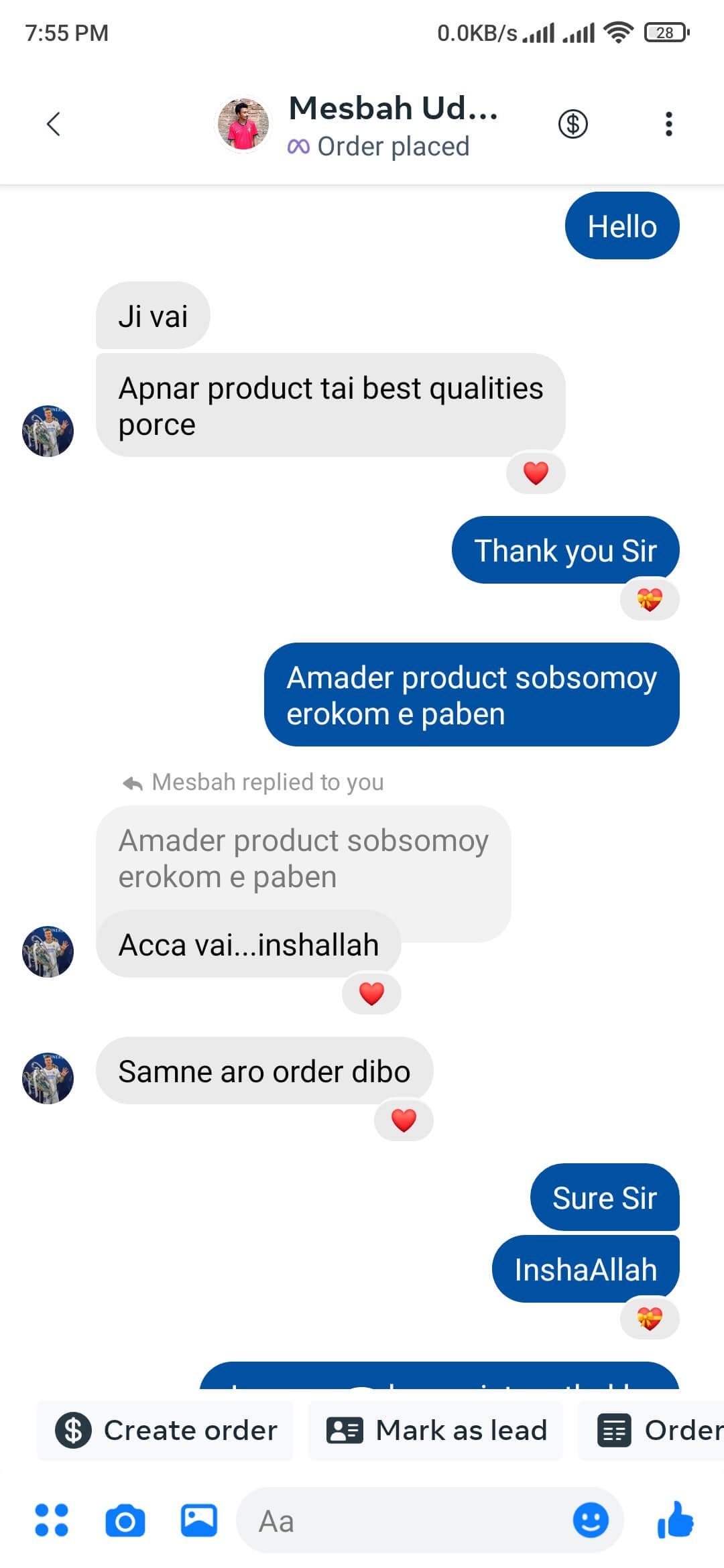
Task: View heart reaction on Samne aro order dibo
Action: pos(404,1120)
